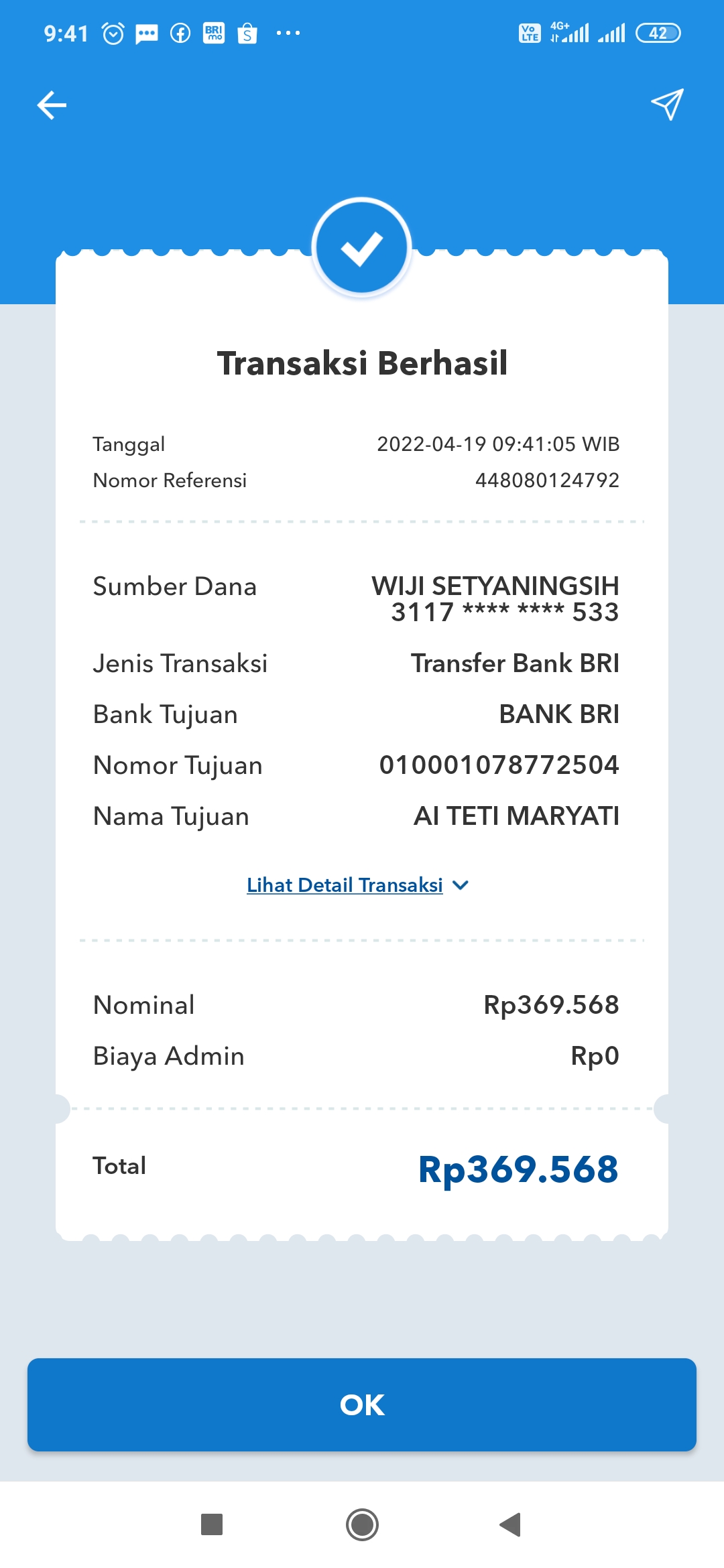The image size is (724, 1568).
Task: Tap the system home button
Action: [362, 1524]
